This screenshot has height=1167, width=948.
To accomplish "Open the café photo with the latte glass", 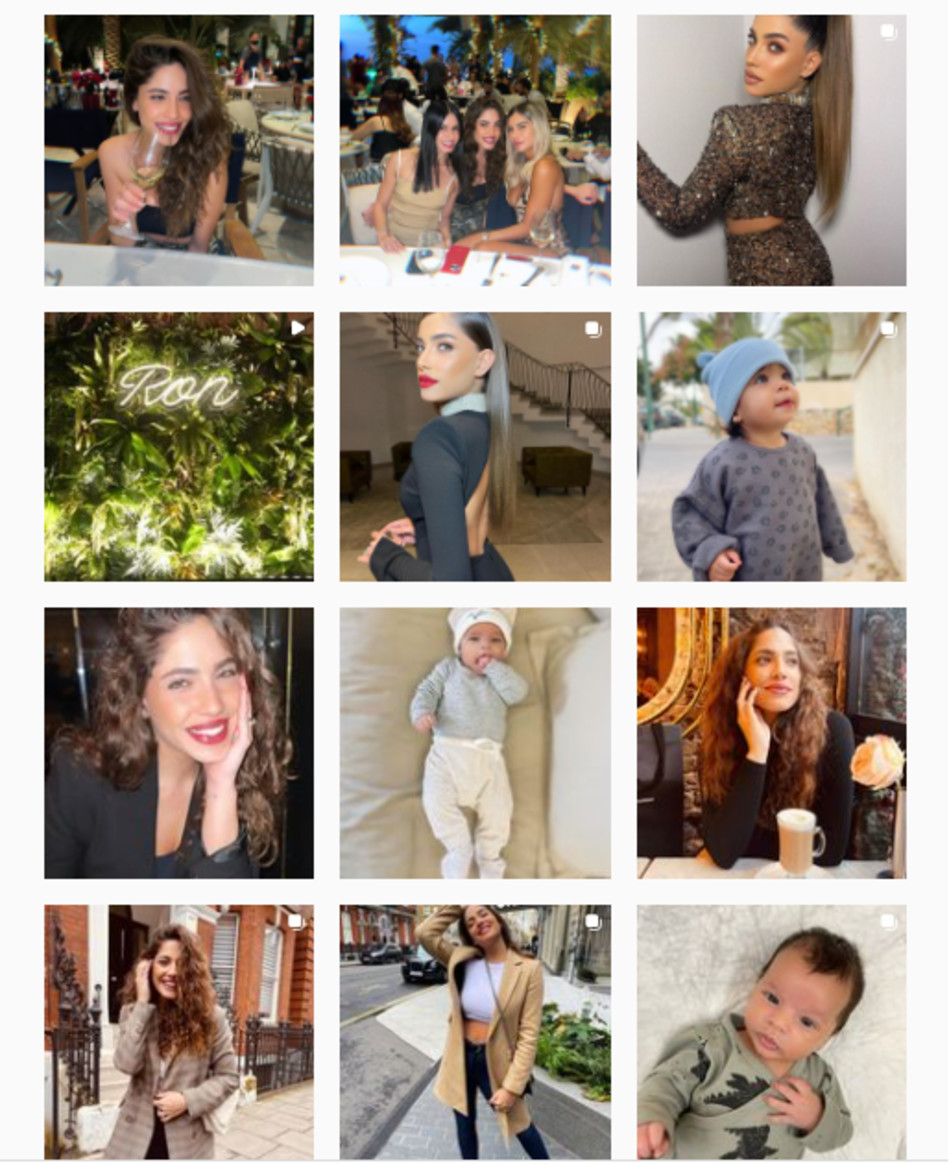I will point(771,742).
